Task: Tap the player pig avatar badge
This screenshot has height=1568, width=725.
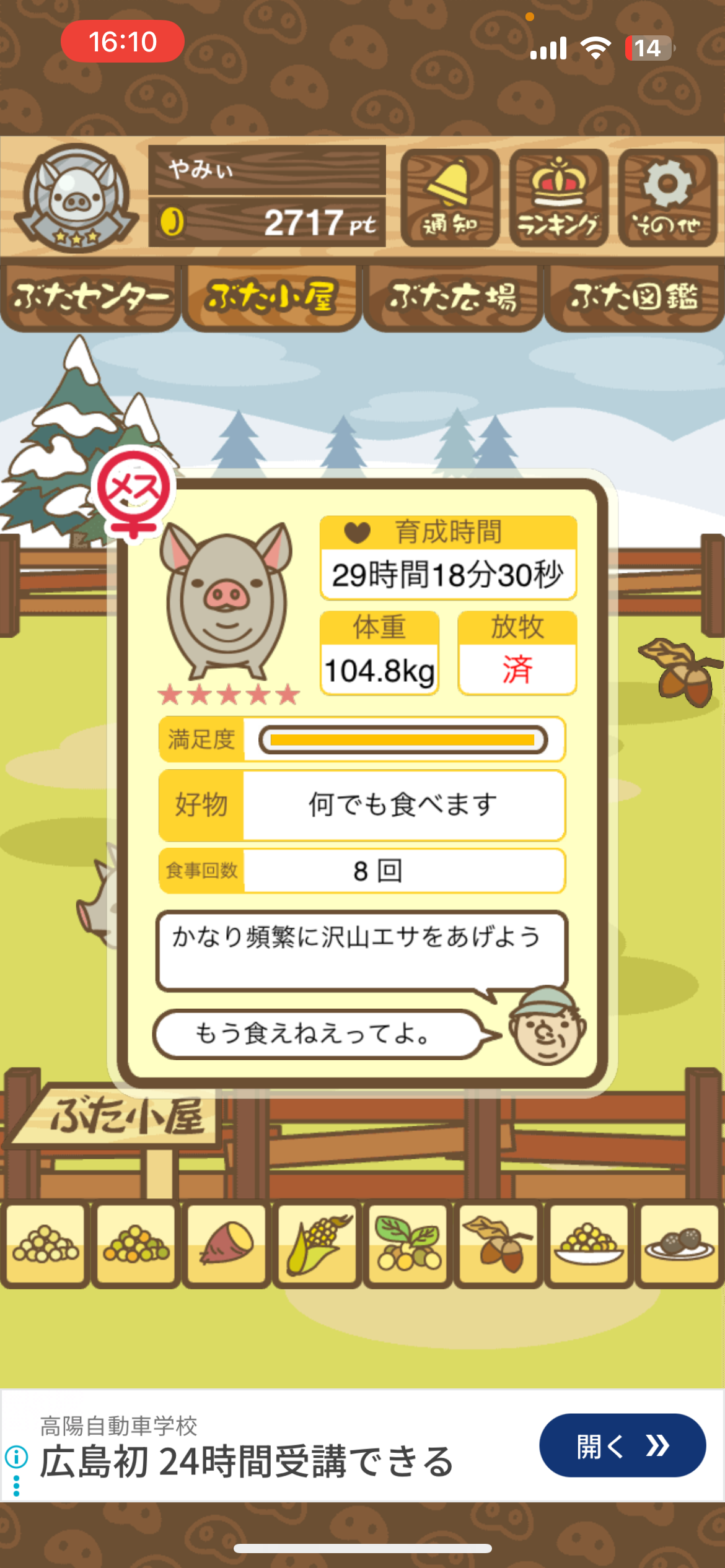Action: [x=76, y=198]
